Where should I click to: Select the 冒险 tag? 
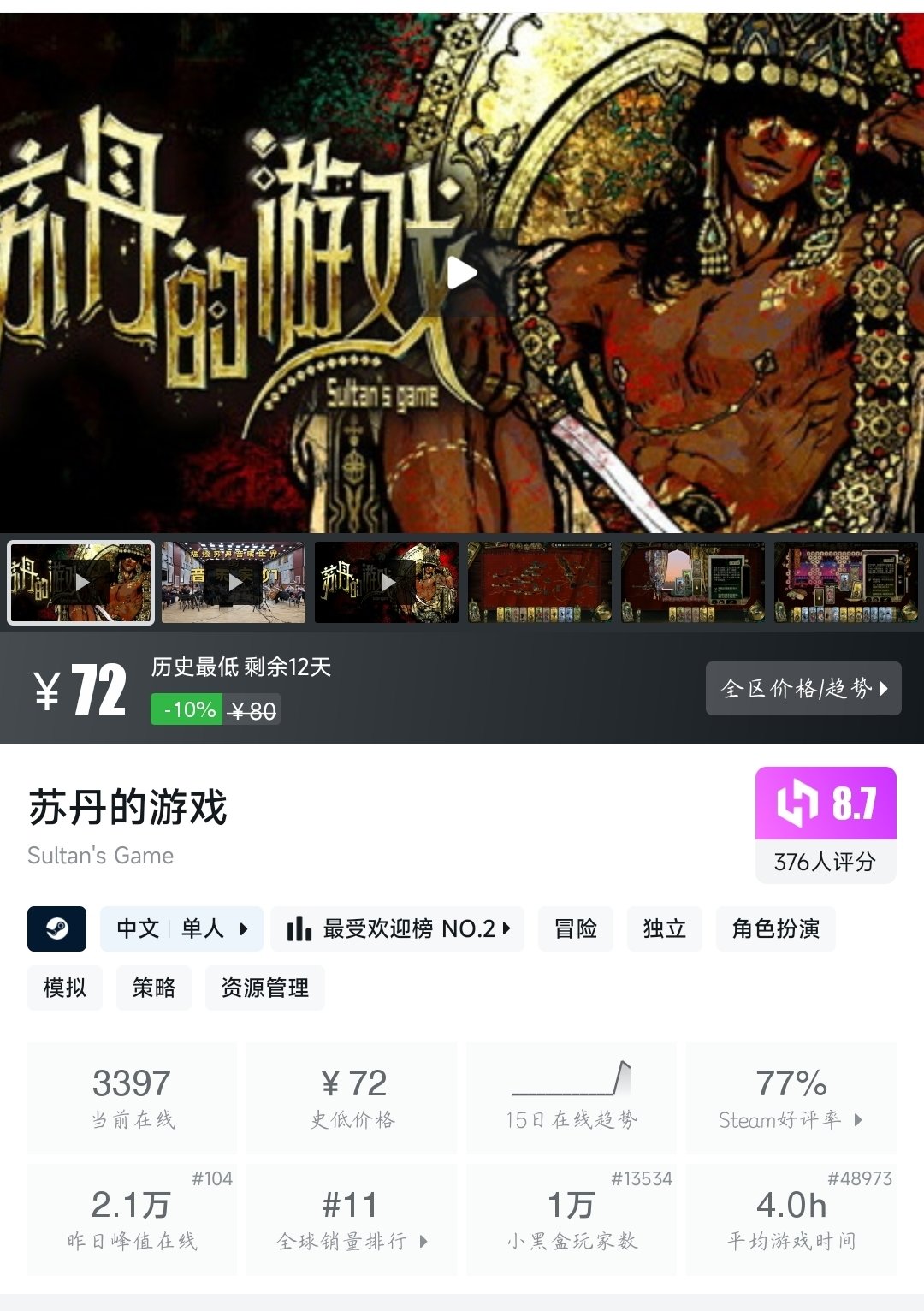(x=576, y=928)
